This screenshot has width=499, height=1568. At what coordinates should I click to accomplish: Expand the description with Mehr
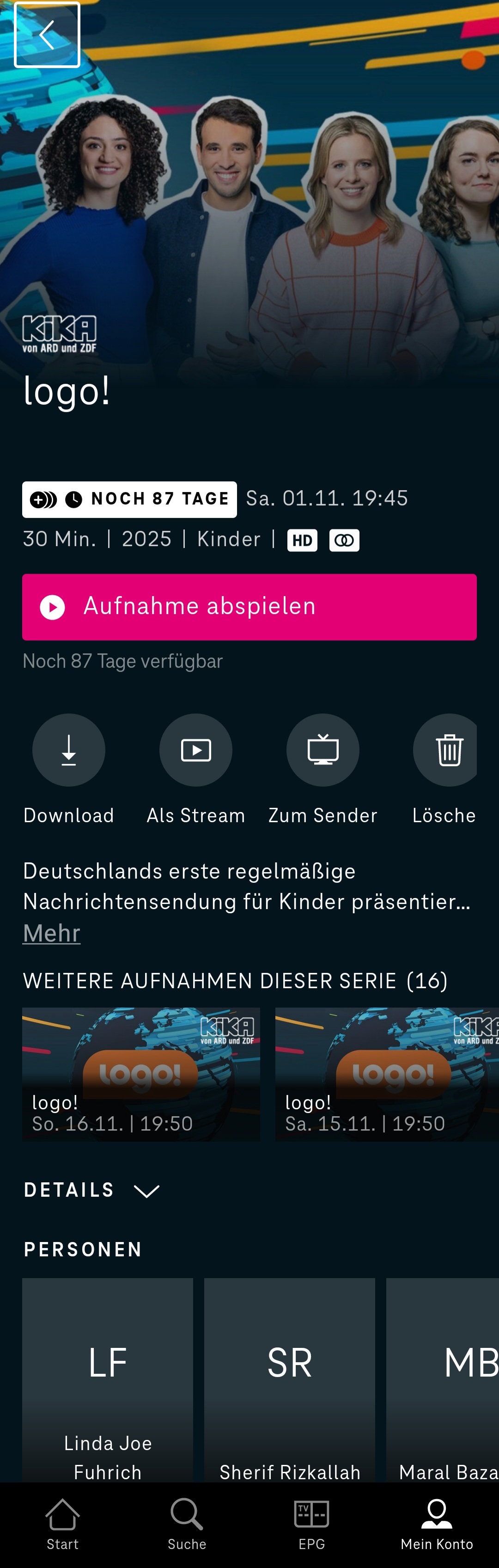coord(52,933)
